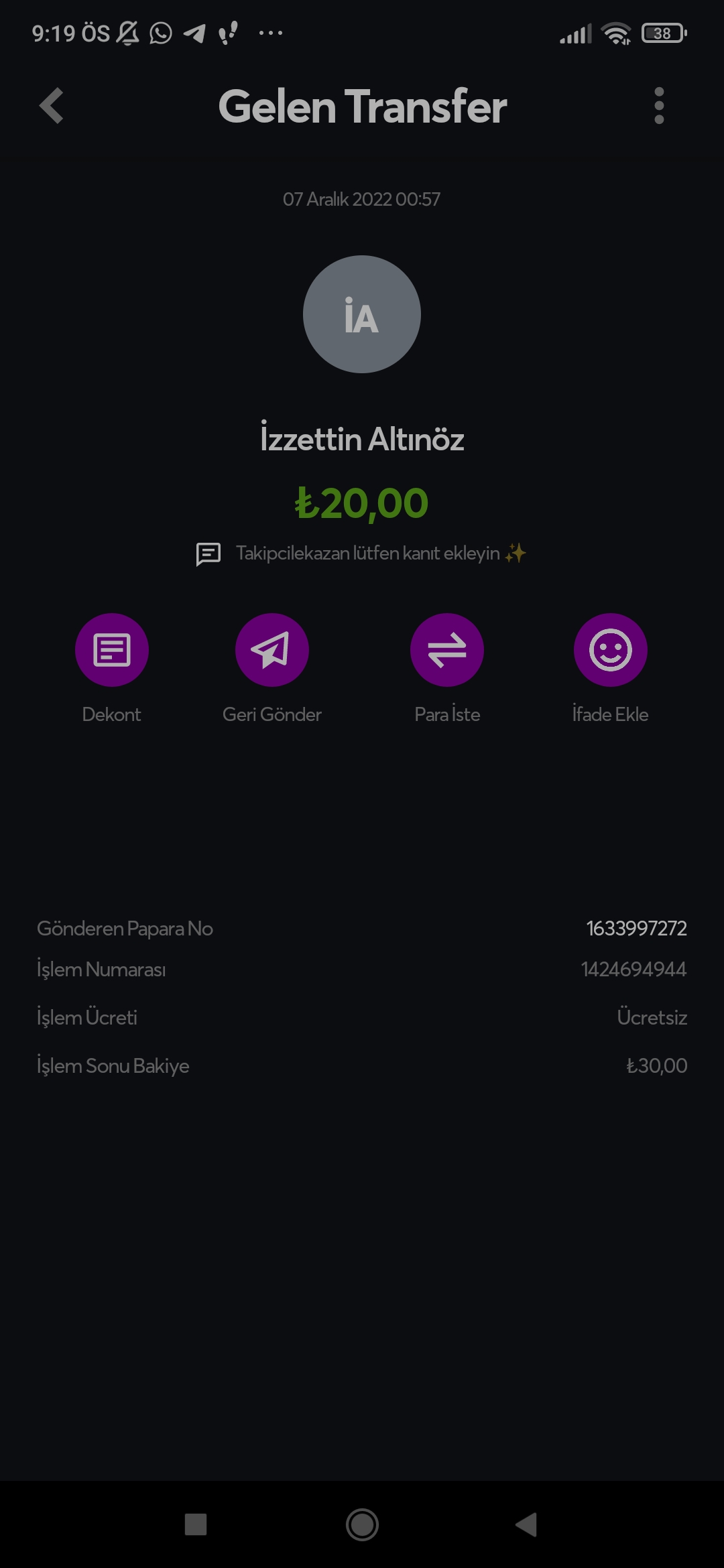Tap Geri Gönder to return money
Screen dimensions: 724x1568
(271, 649)
